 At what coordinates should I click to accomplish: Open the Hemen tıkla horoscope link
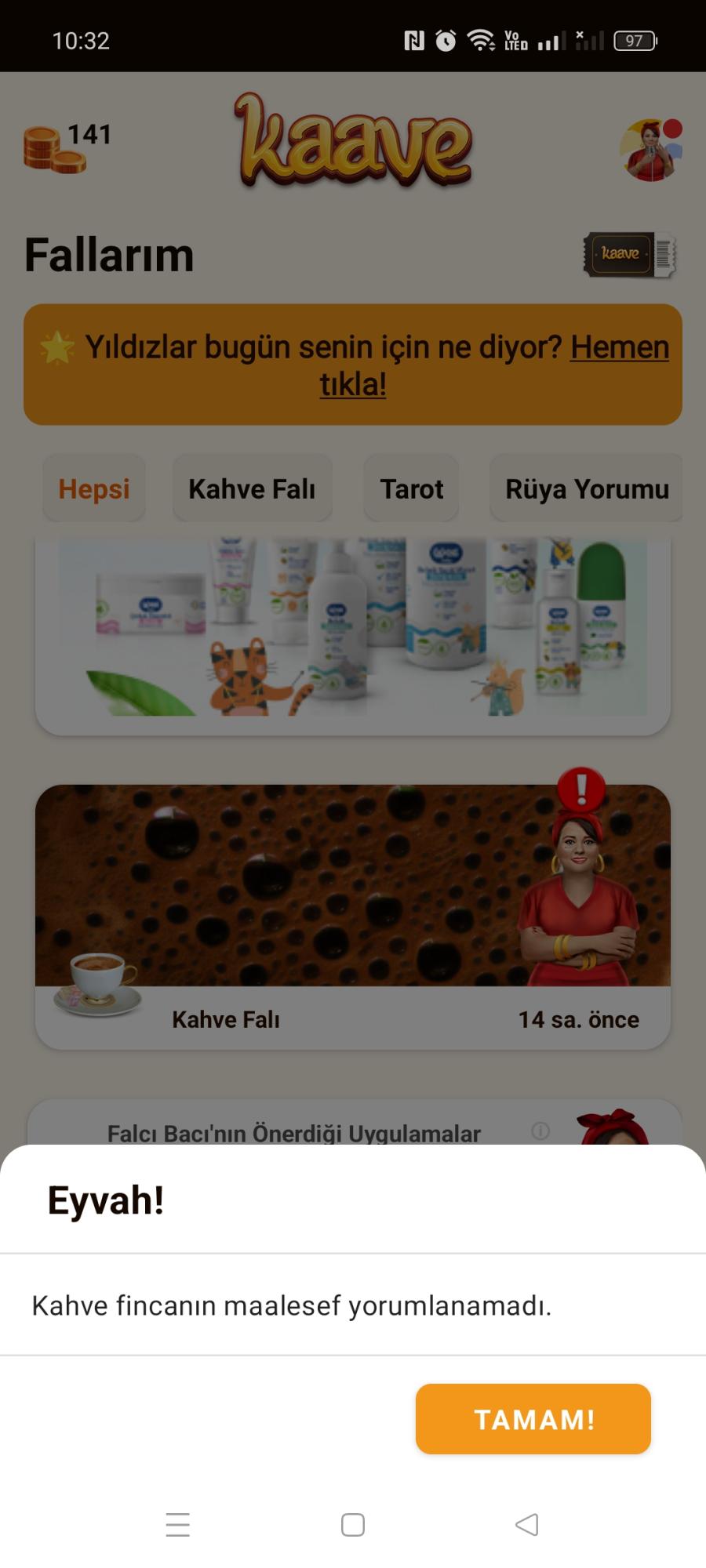[618, 347]
